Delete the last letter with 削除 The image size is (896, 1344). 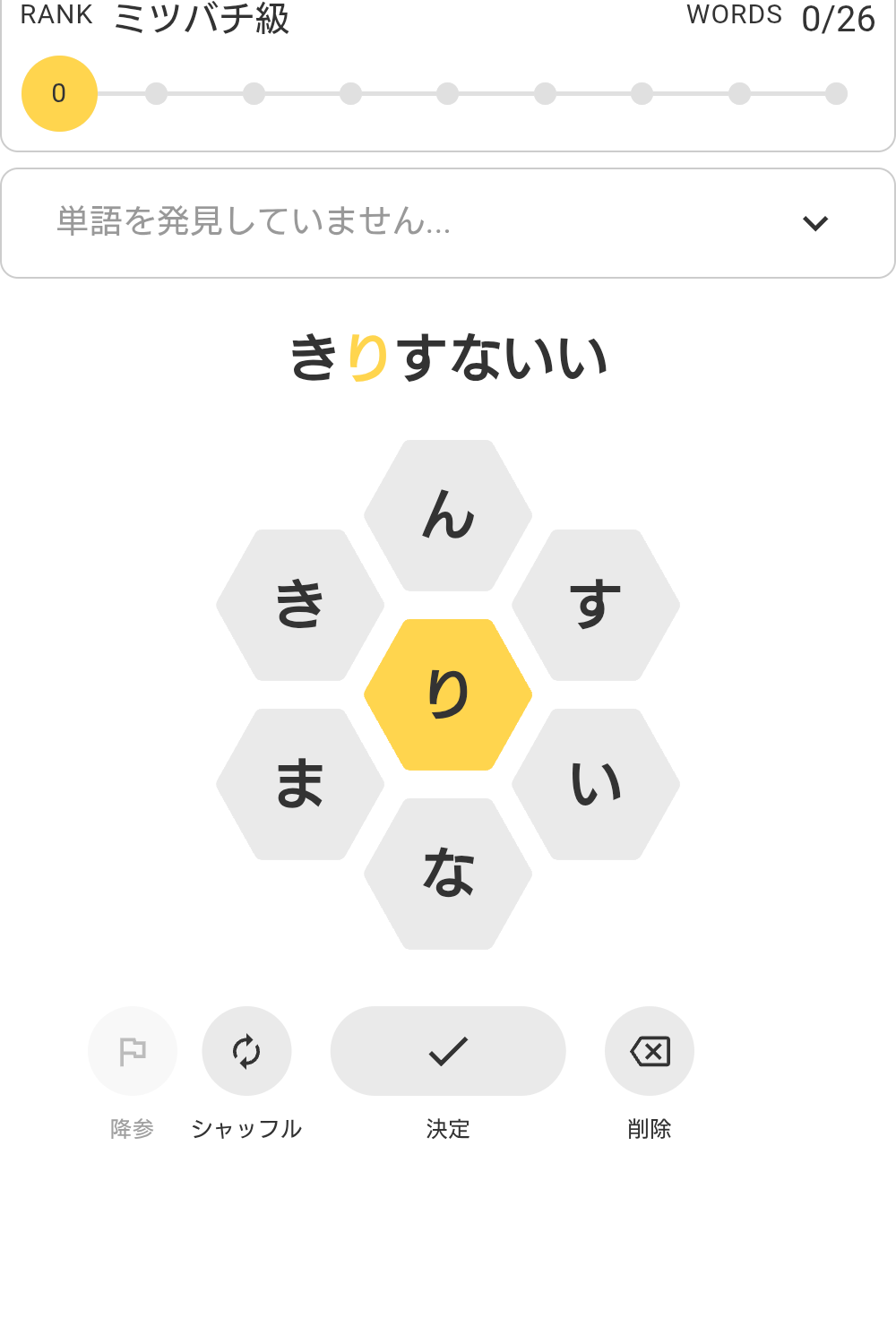click(x=650, y=1051)
